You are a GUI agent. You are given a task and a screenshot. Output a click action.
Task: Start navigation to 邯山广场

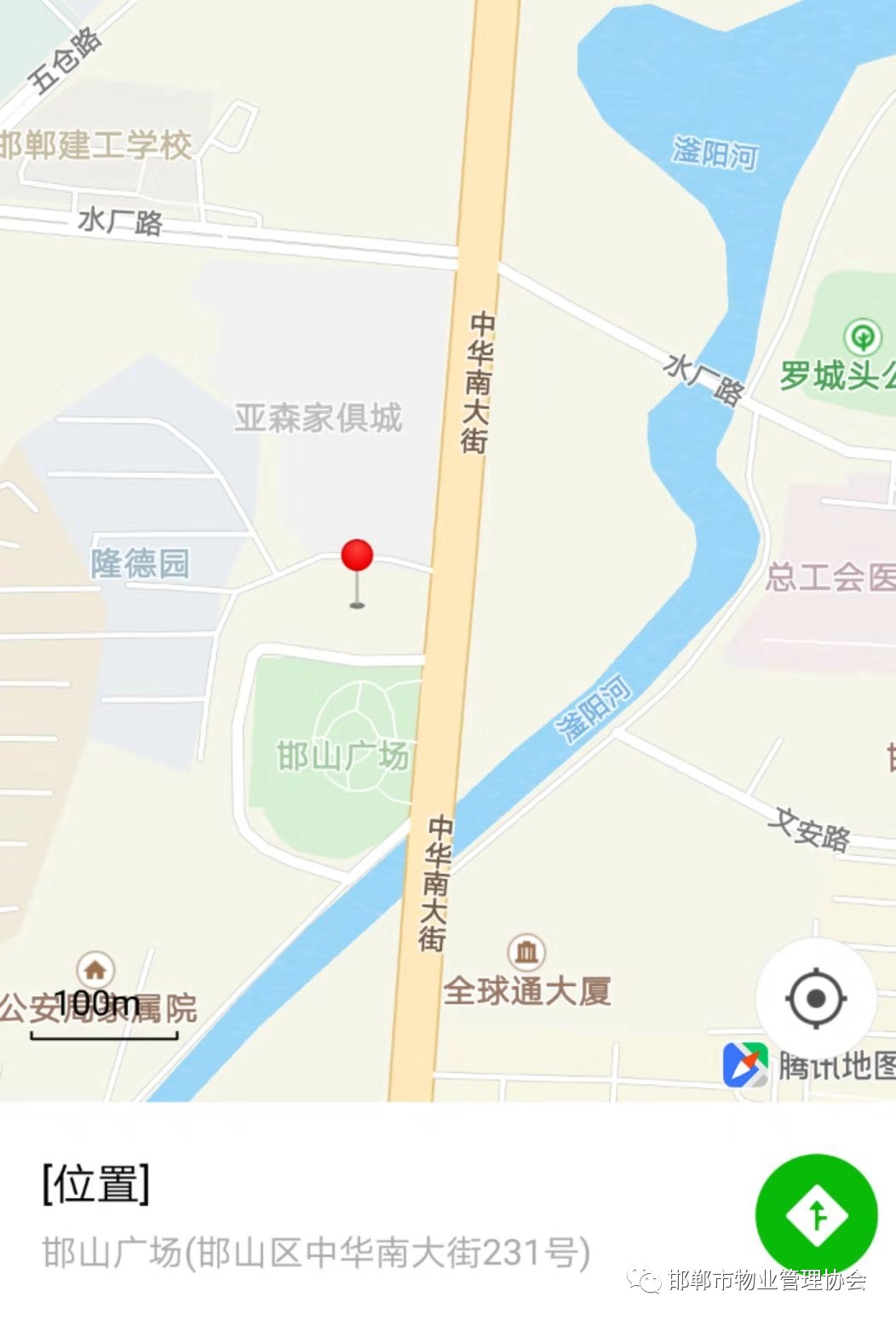816,1215
